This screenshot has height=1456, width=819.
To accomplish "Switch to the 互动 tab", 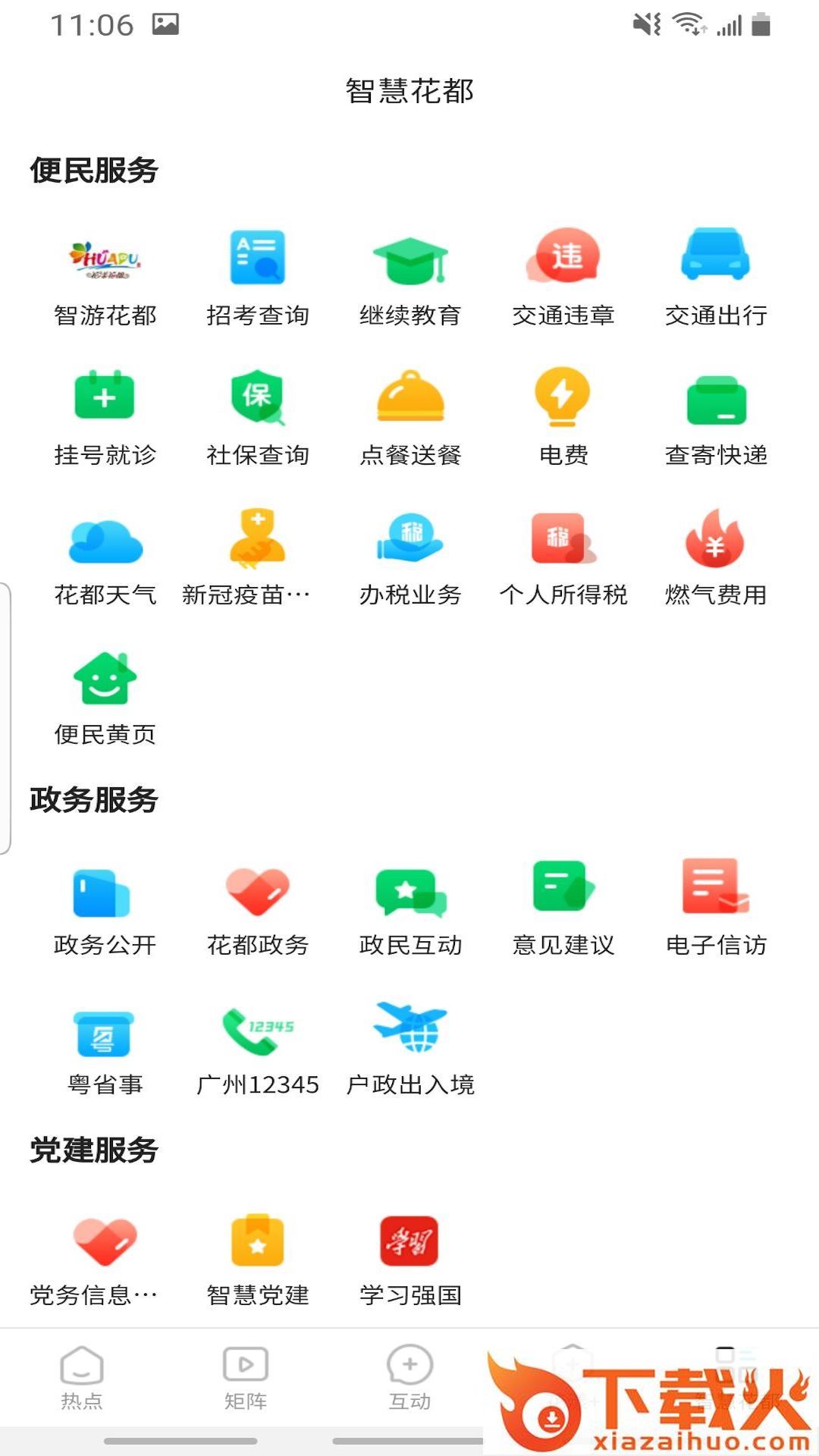I will [409, 1377].
